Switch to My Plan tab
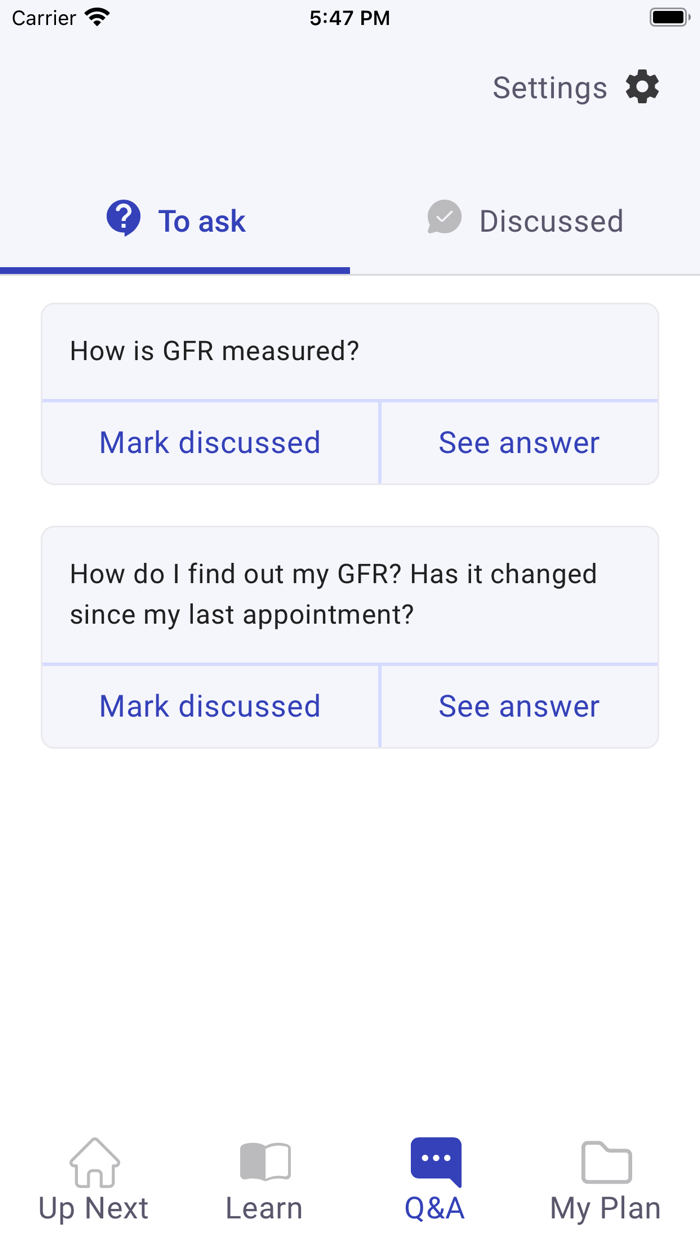This screenshot has height=1244, width=700. tap(605, 1182)
